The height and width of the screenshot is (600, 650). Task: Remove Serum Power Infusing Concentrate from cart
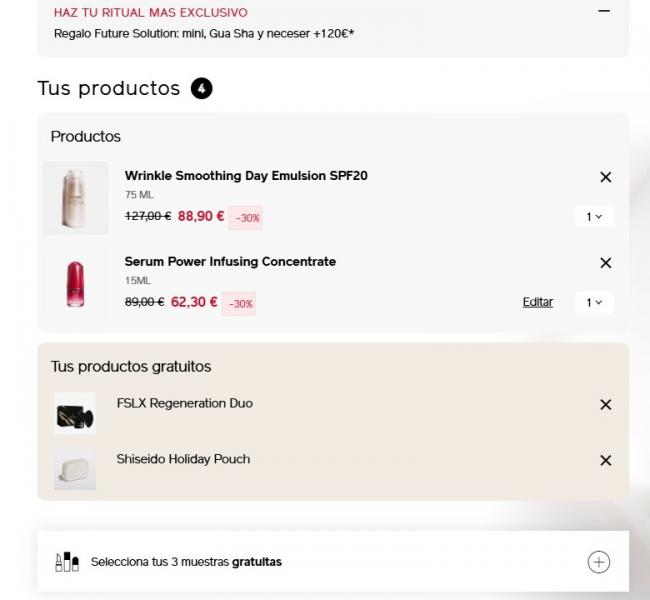pos(605,263)
